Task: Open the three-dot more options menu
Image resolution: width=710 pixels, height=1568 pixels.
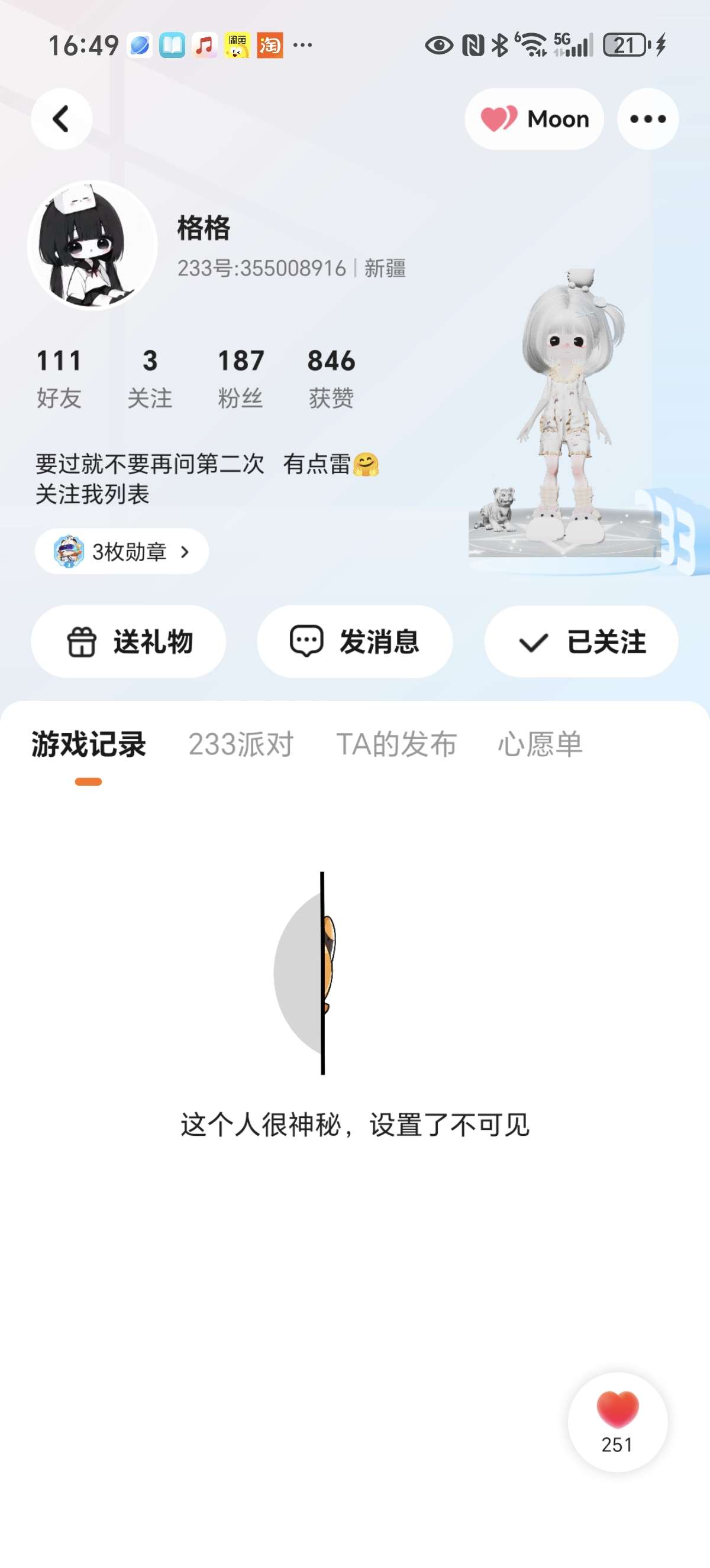Action: click(647, 119)
